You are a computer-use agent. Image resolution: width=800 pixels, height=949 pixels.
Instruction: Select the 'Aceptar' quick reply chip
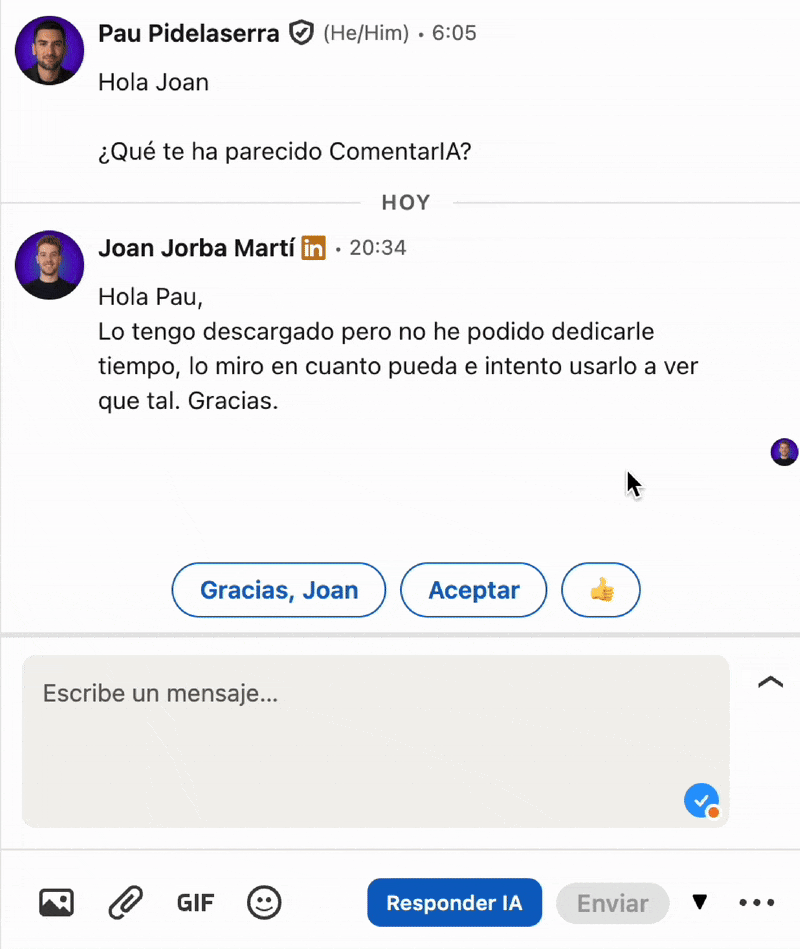point(473,590)
